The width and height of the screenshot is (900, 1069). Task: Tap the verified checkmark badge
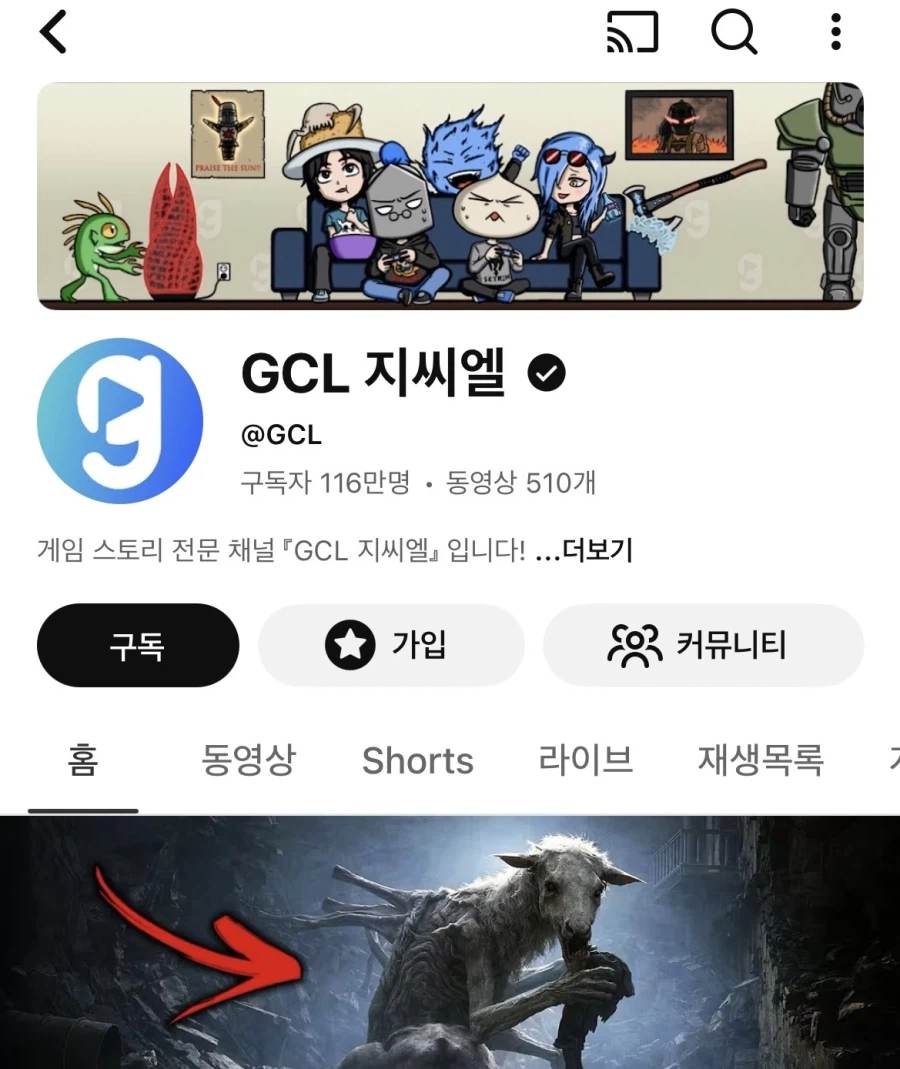546,372
